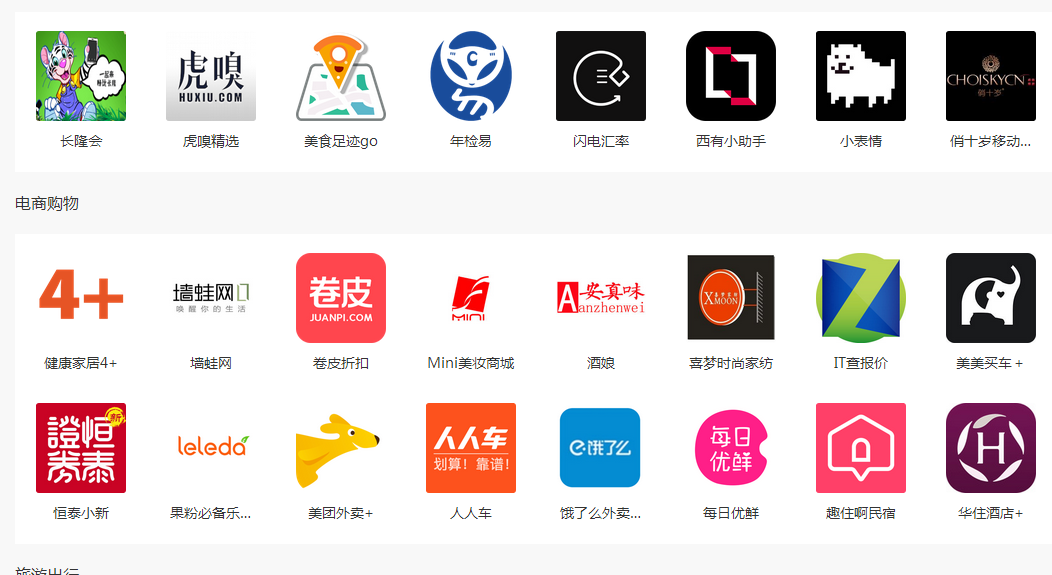
Task: Open IT查报价
Action: [x=861, y=298]
